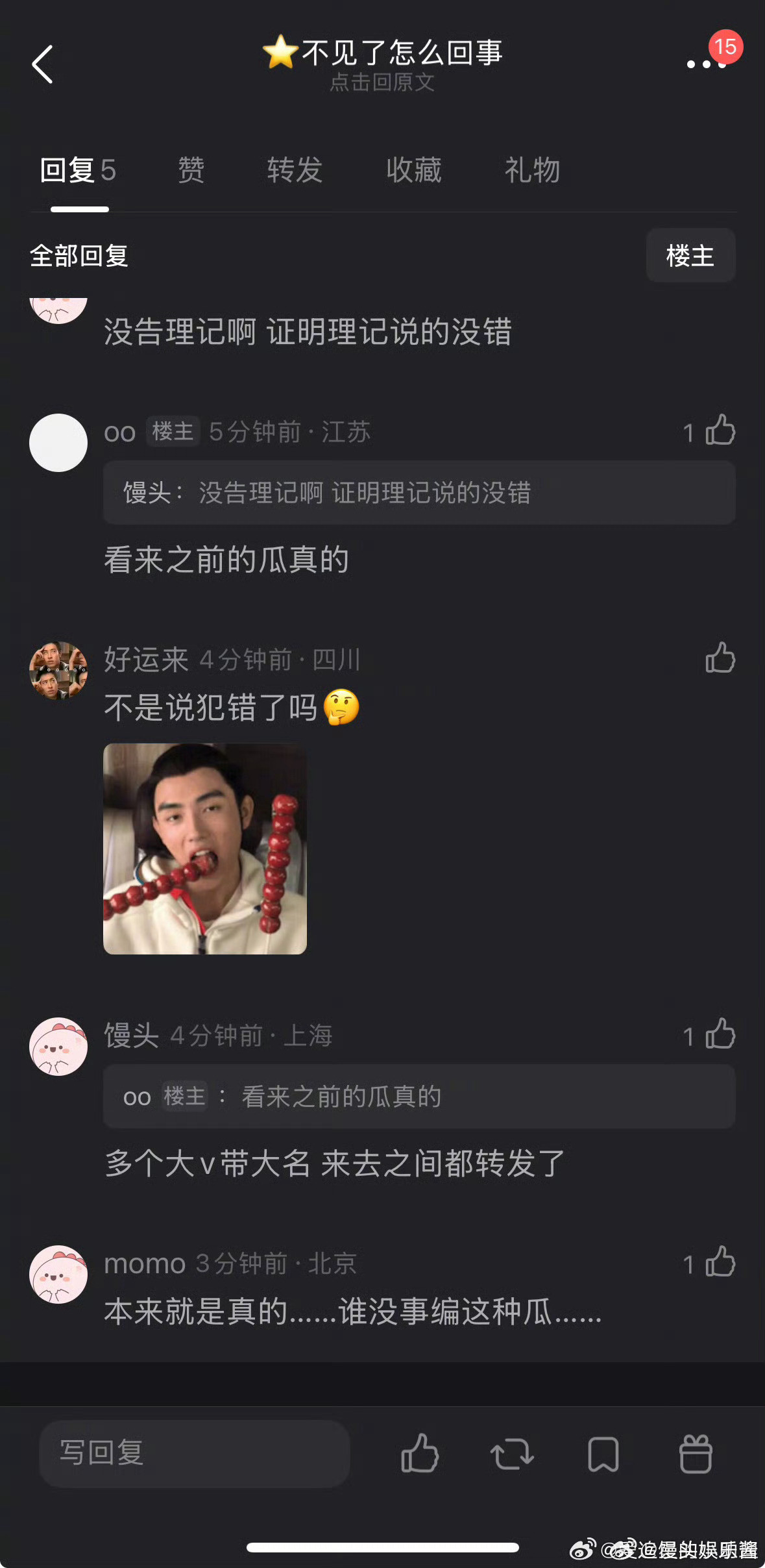Like the post using the bottom thumbs-up icon
The height and width of the screenshot is (1568, 765).
[420, 1454]
